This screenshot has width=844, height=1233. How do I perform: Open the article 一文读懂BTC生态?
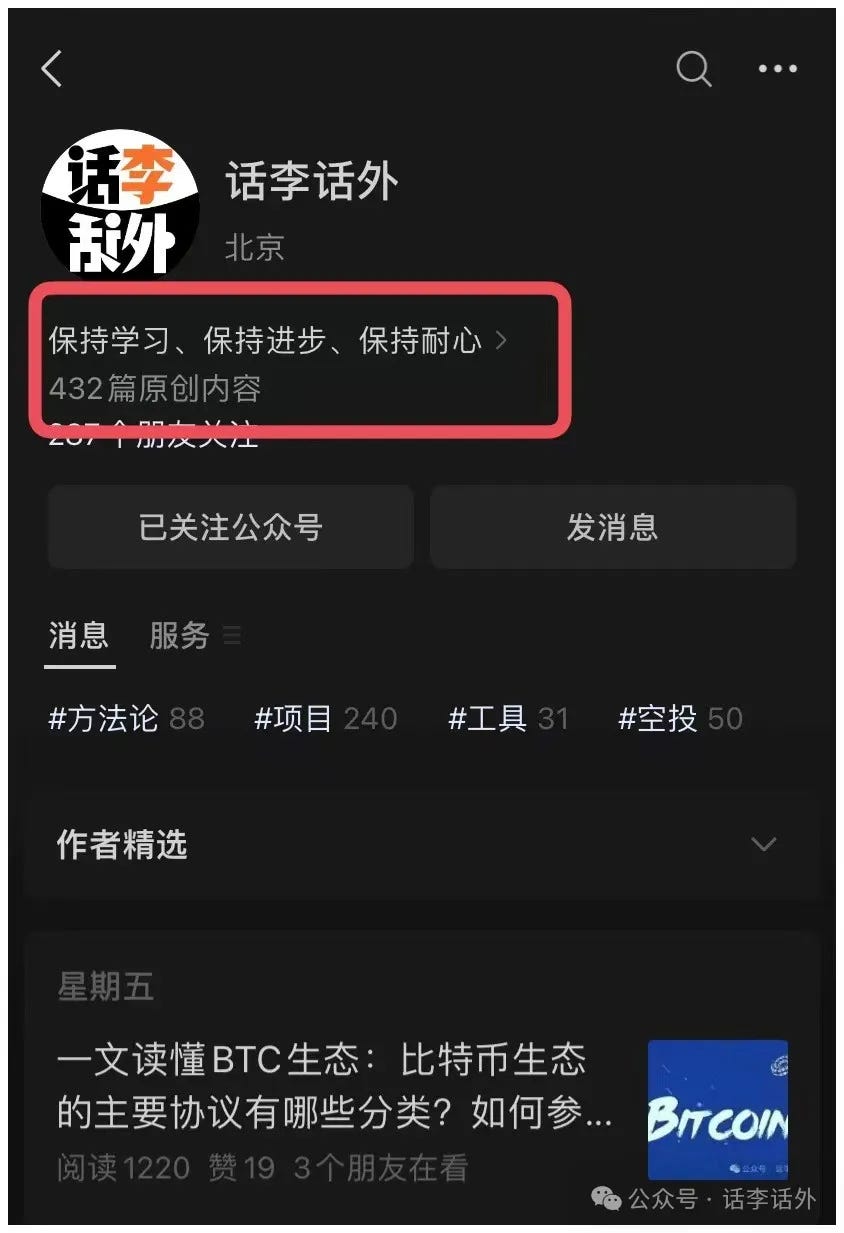point(335,1086)
